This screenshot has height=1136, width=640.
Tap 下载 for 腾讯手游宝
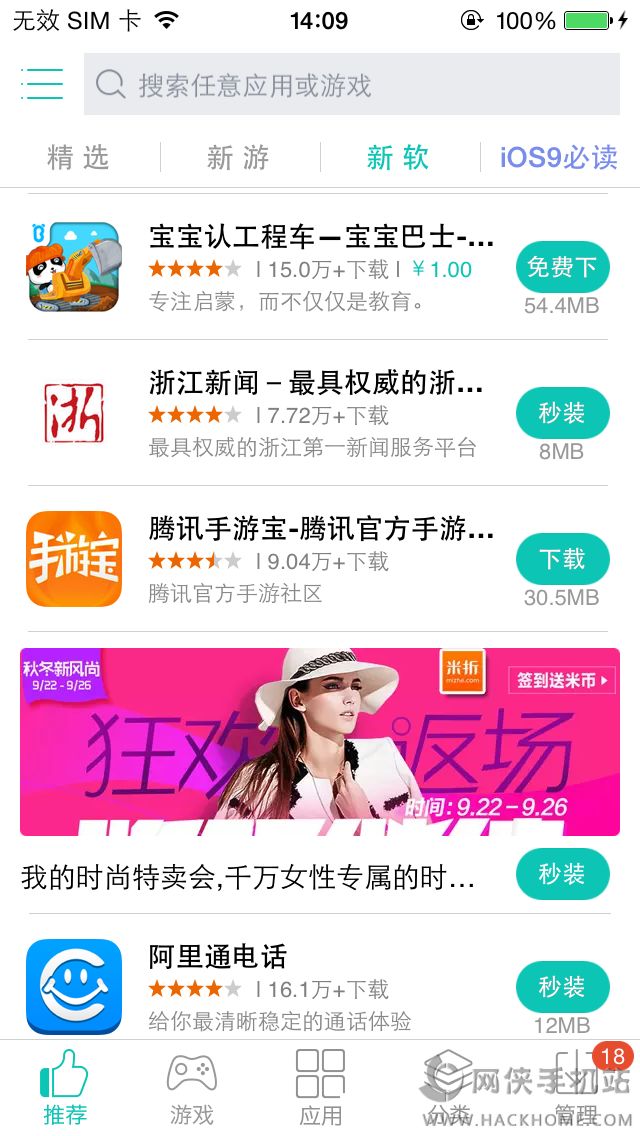[562, 559]
